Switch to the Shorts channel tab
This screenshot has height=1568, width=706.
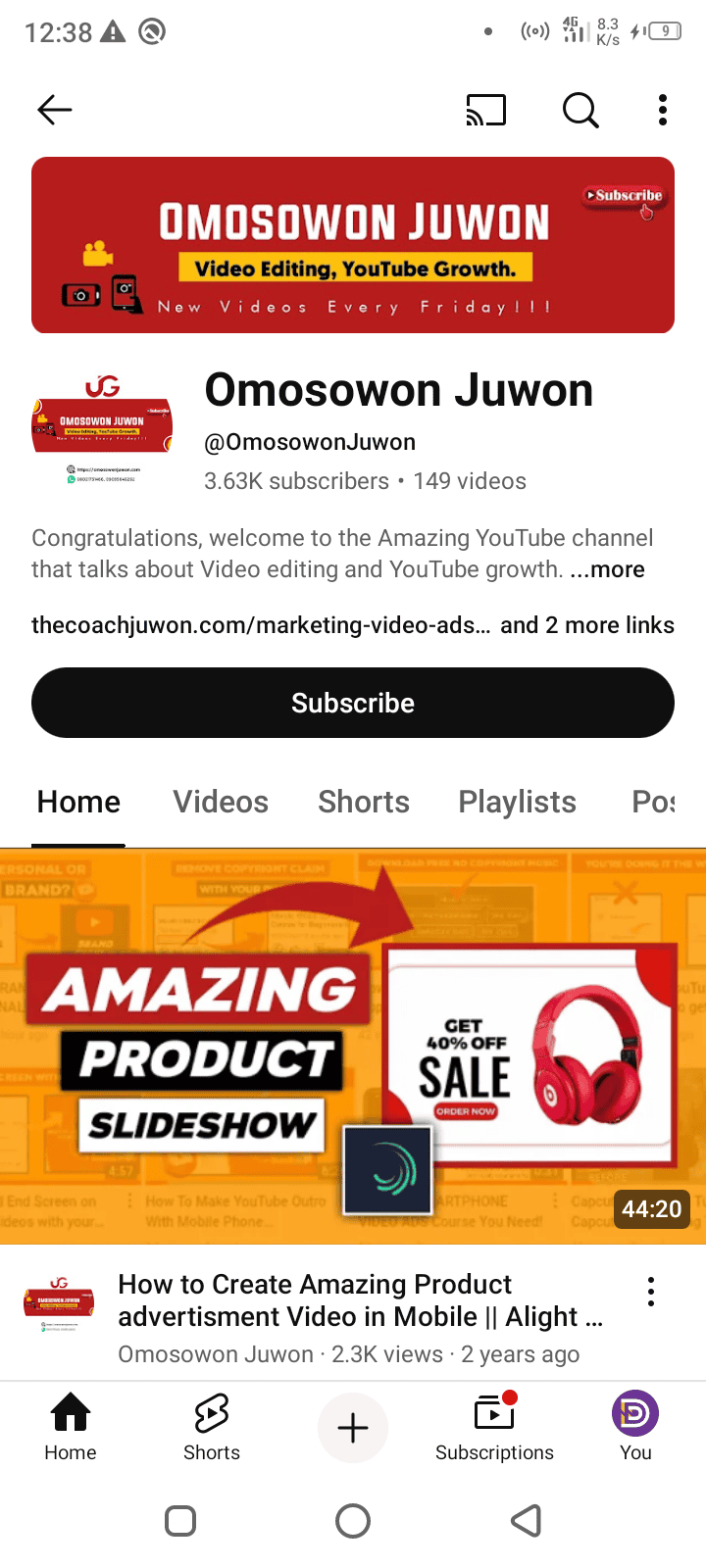[x=364, y=802]
